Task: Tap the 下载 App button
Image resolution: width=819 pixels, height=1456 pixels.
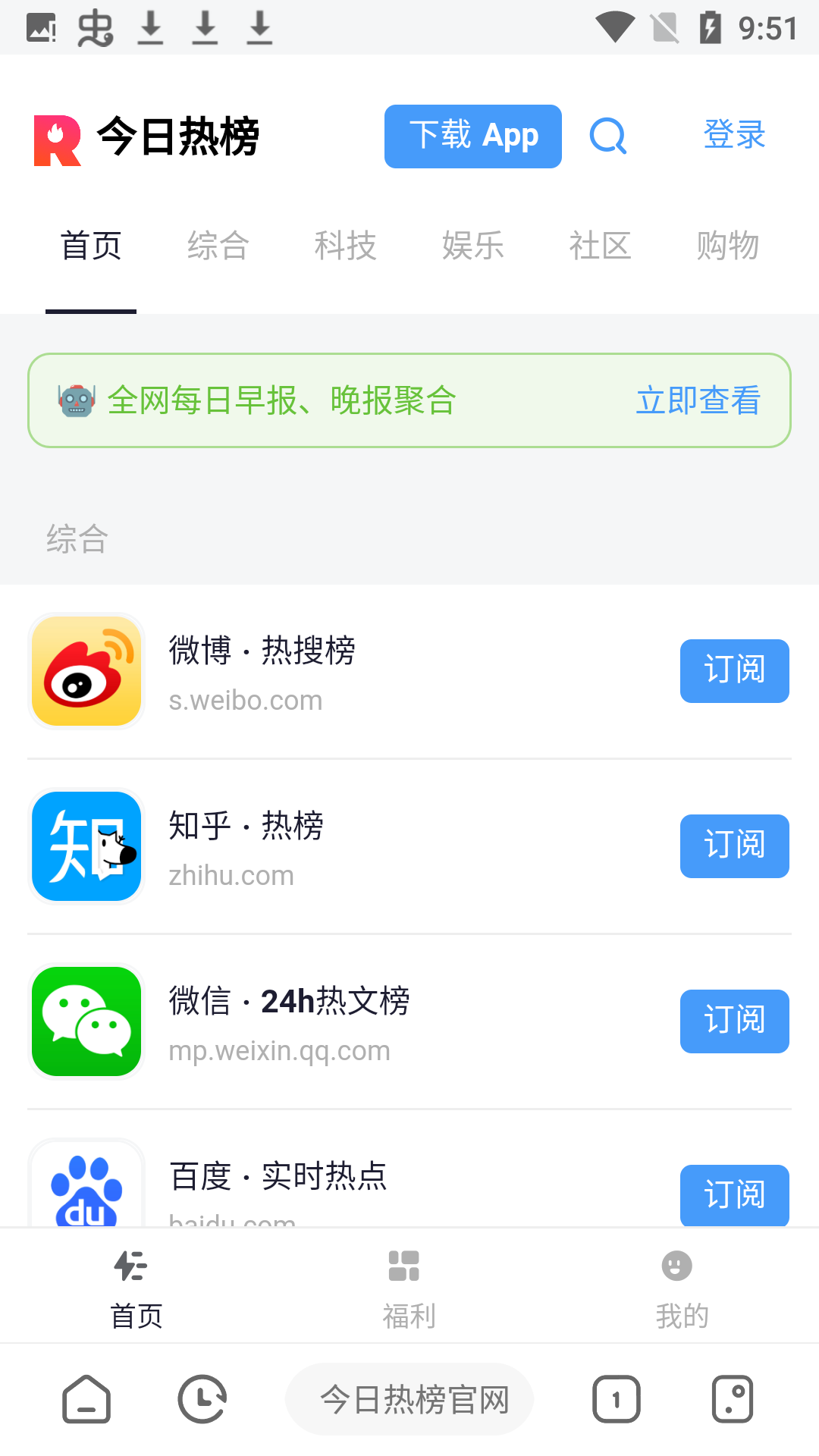Action: click(472, 136)
